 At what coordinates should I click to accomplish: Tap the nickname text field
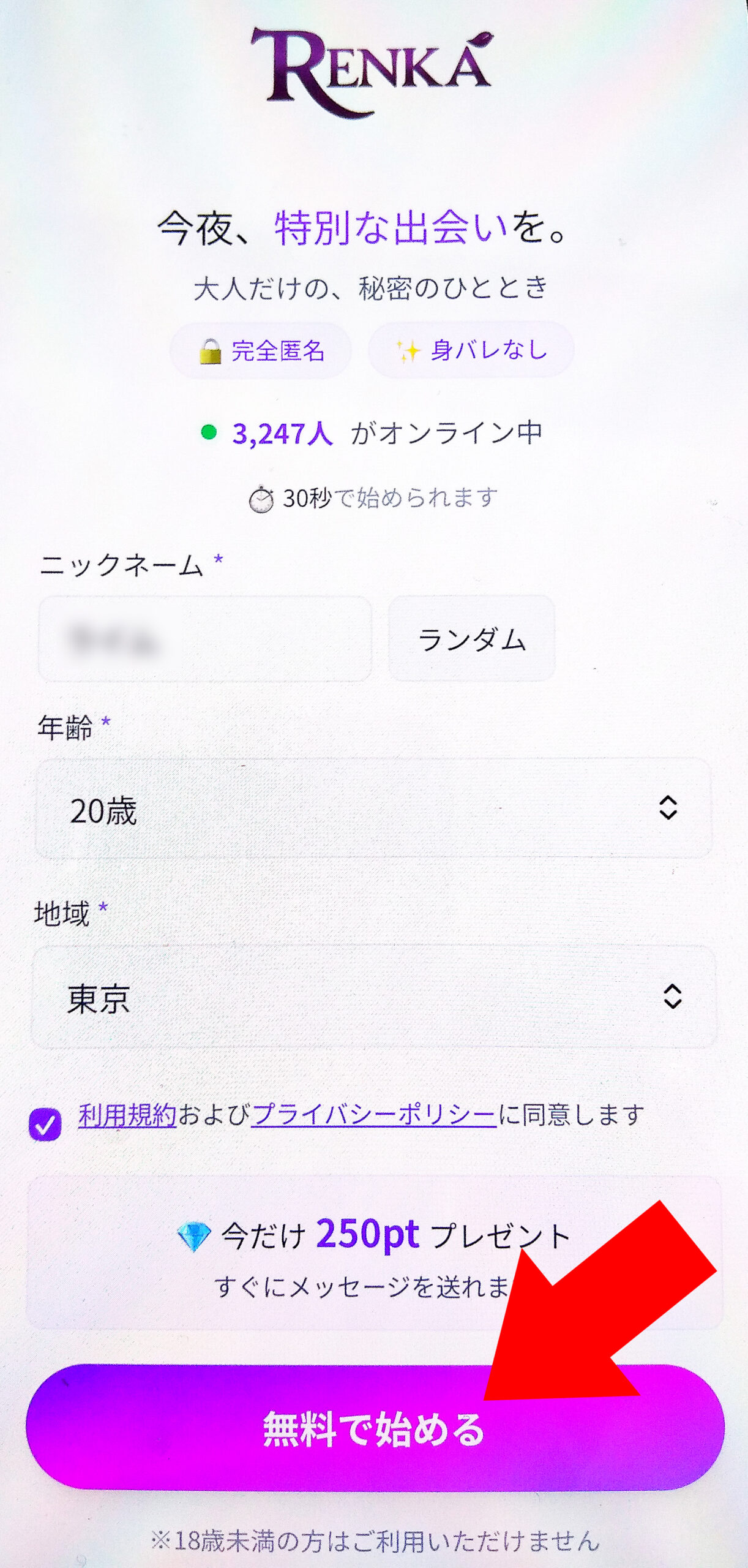point(204,639)
